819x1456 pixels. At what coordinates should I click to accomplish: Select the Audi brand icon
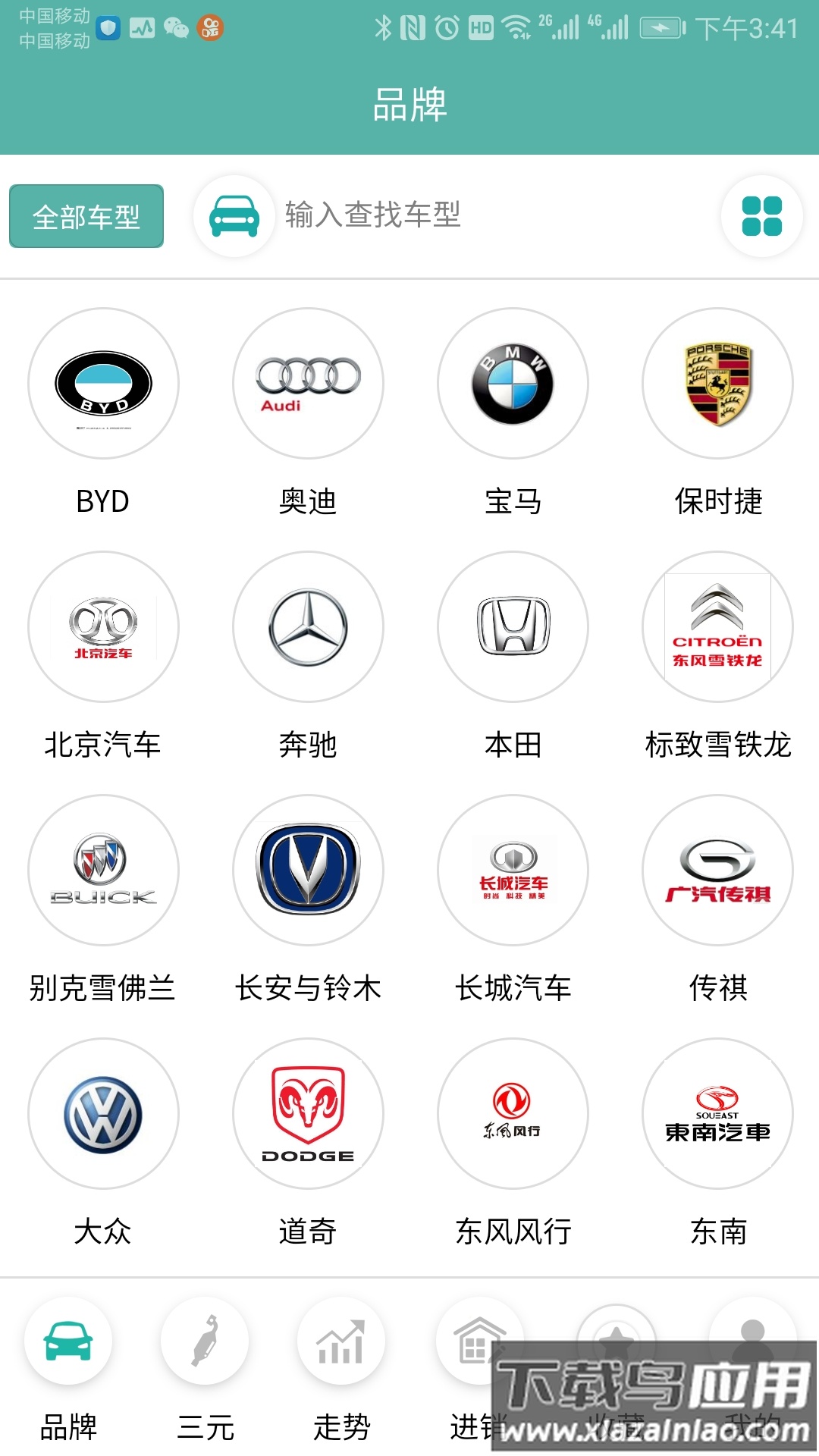[x=307, y=384]
